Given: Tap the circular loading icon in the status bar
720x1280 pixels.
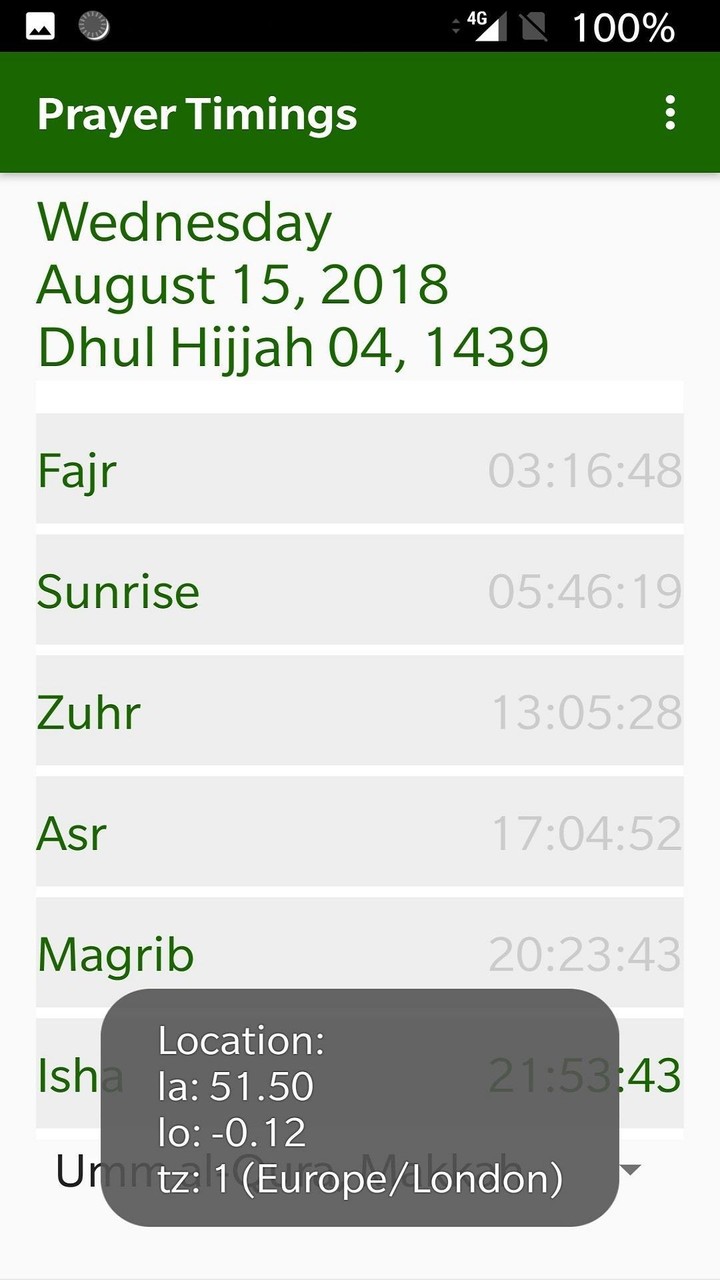Looking at the screenshot, I should [92, 26].
